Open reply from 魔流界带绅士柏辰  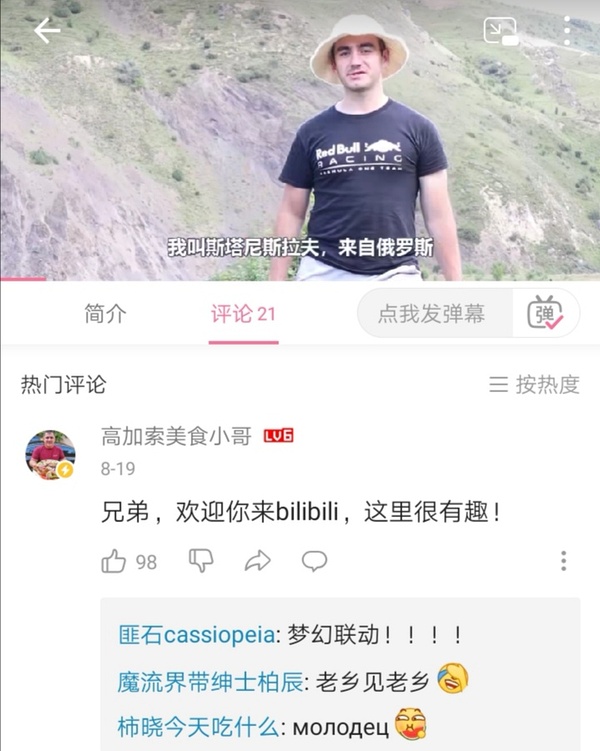tap(290, 682)
